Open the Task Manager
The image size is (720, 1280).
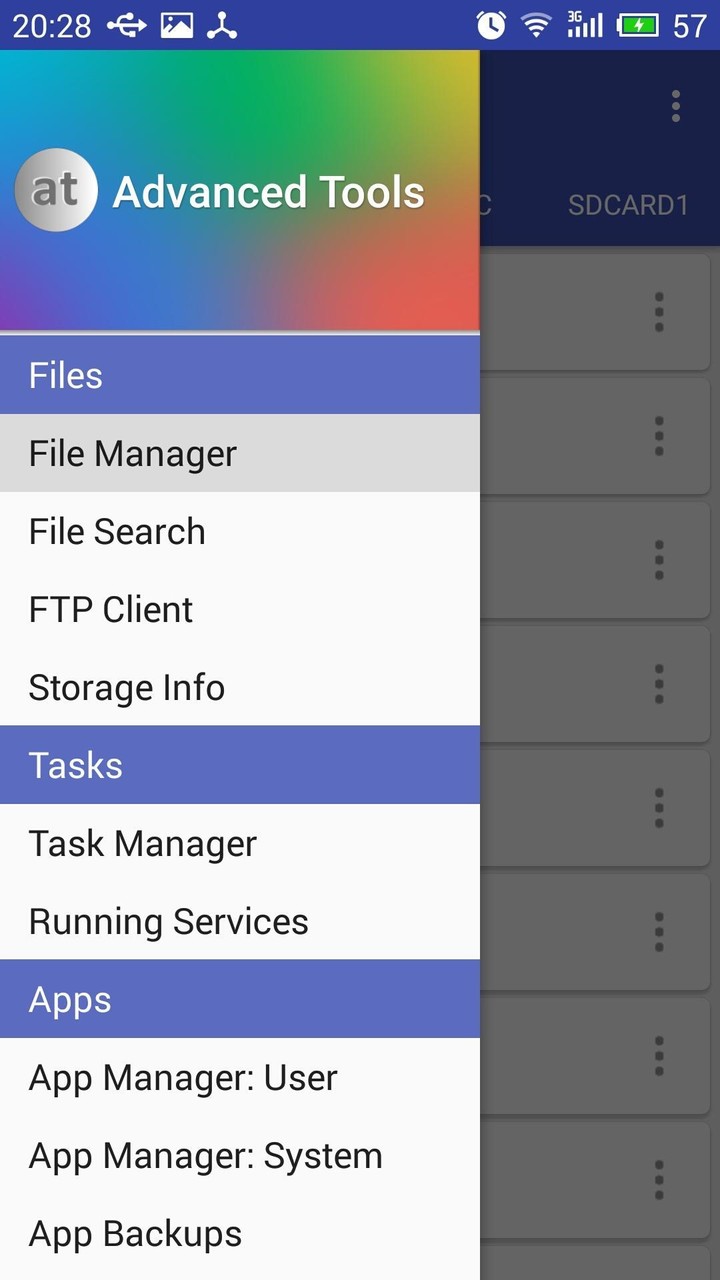142,843
